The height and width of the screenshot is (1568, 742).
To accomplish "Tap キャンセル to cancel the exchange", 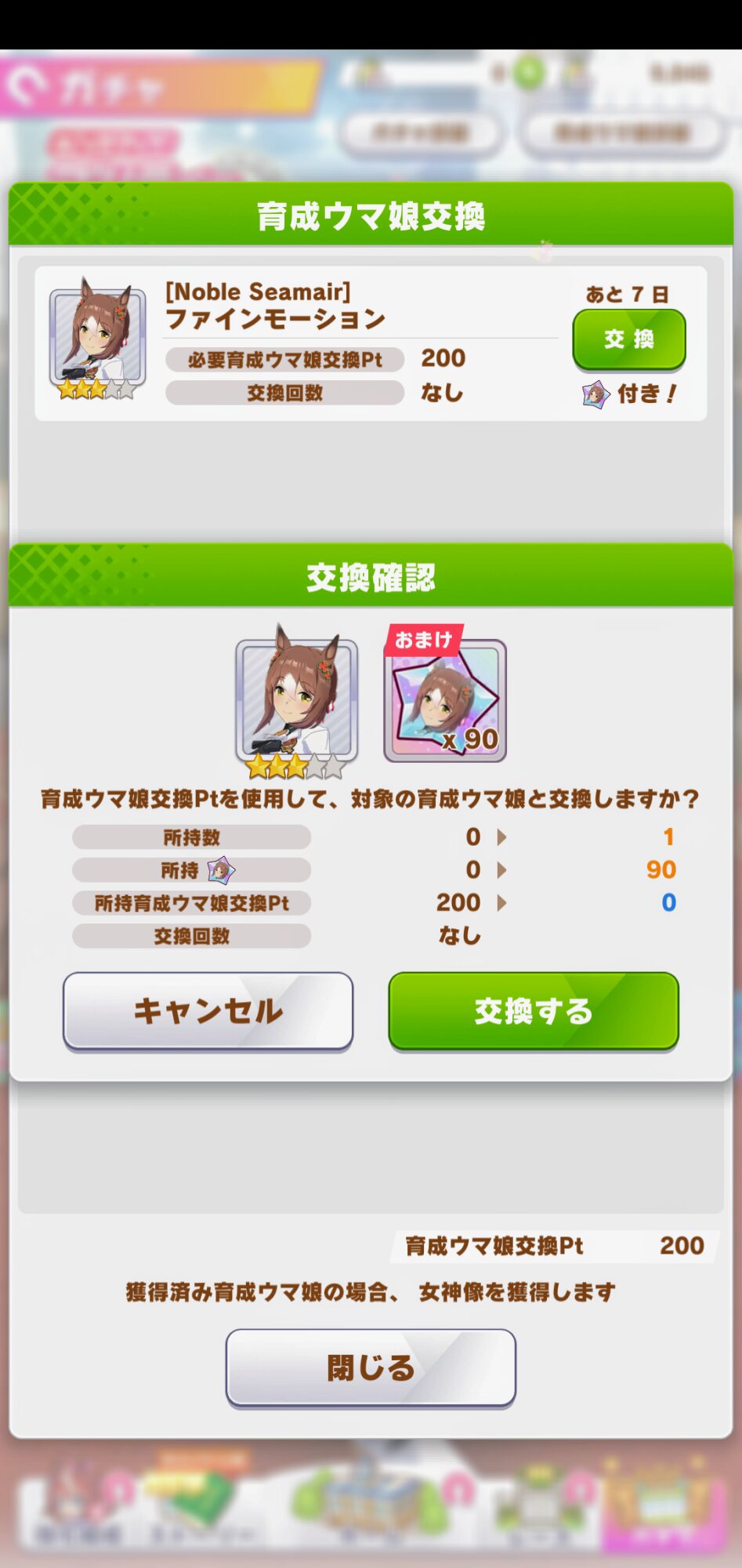I will [x=208, y=1011].
